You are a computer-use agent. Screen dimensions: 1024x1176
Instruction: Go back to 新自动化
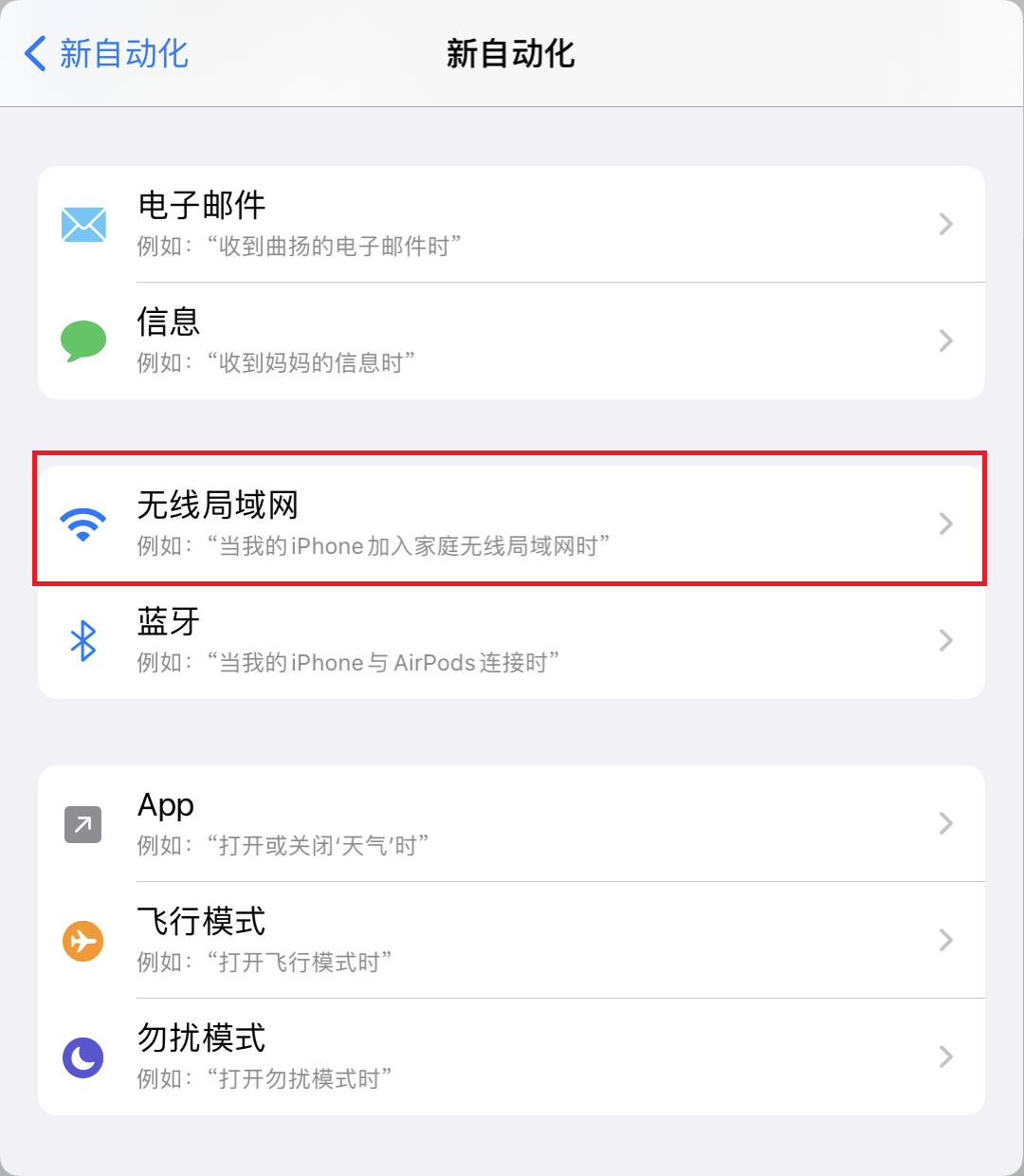pos(106,54)
